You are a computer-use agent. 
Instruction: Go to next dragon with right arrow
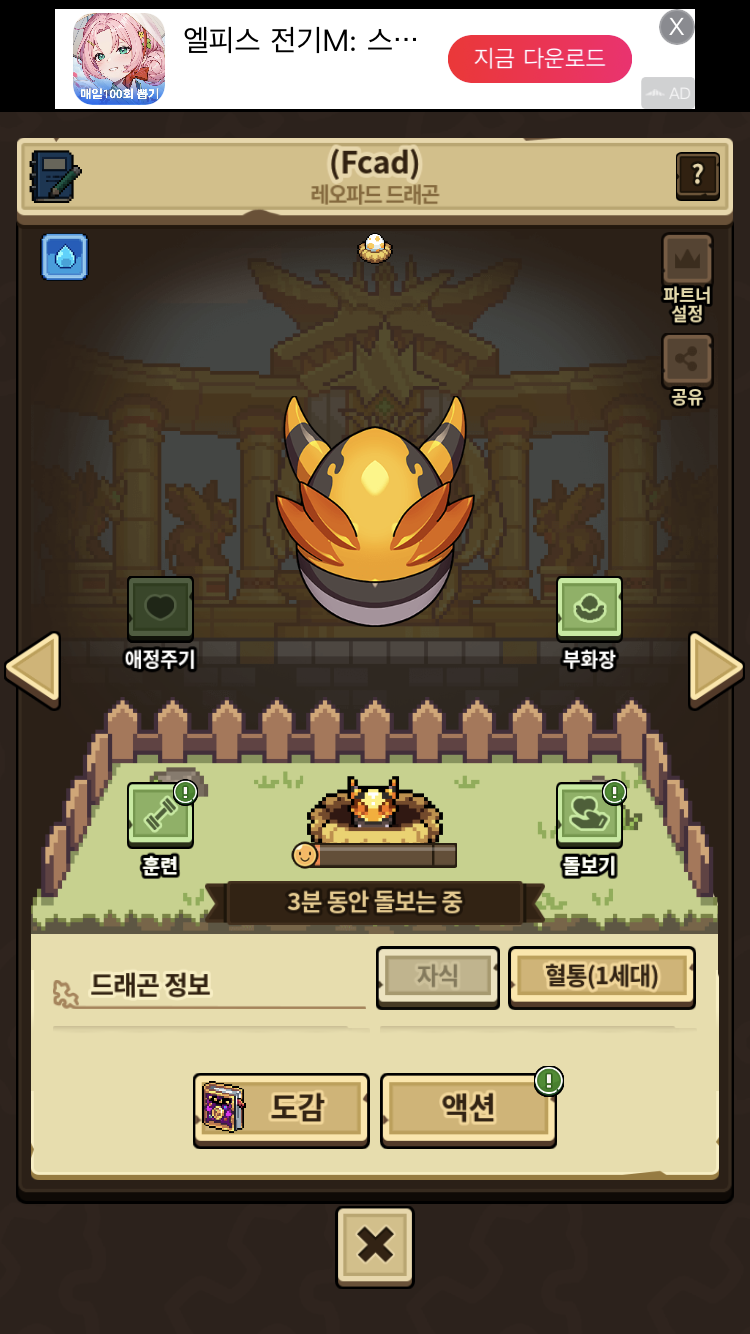(716, 667)
